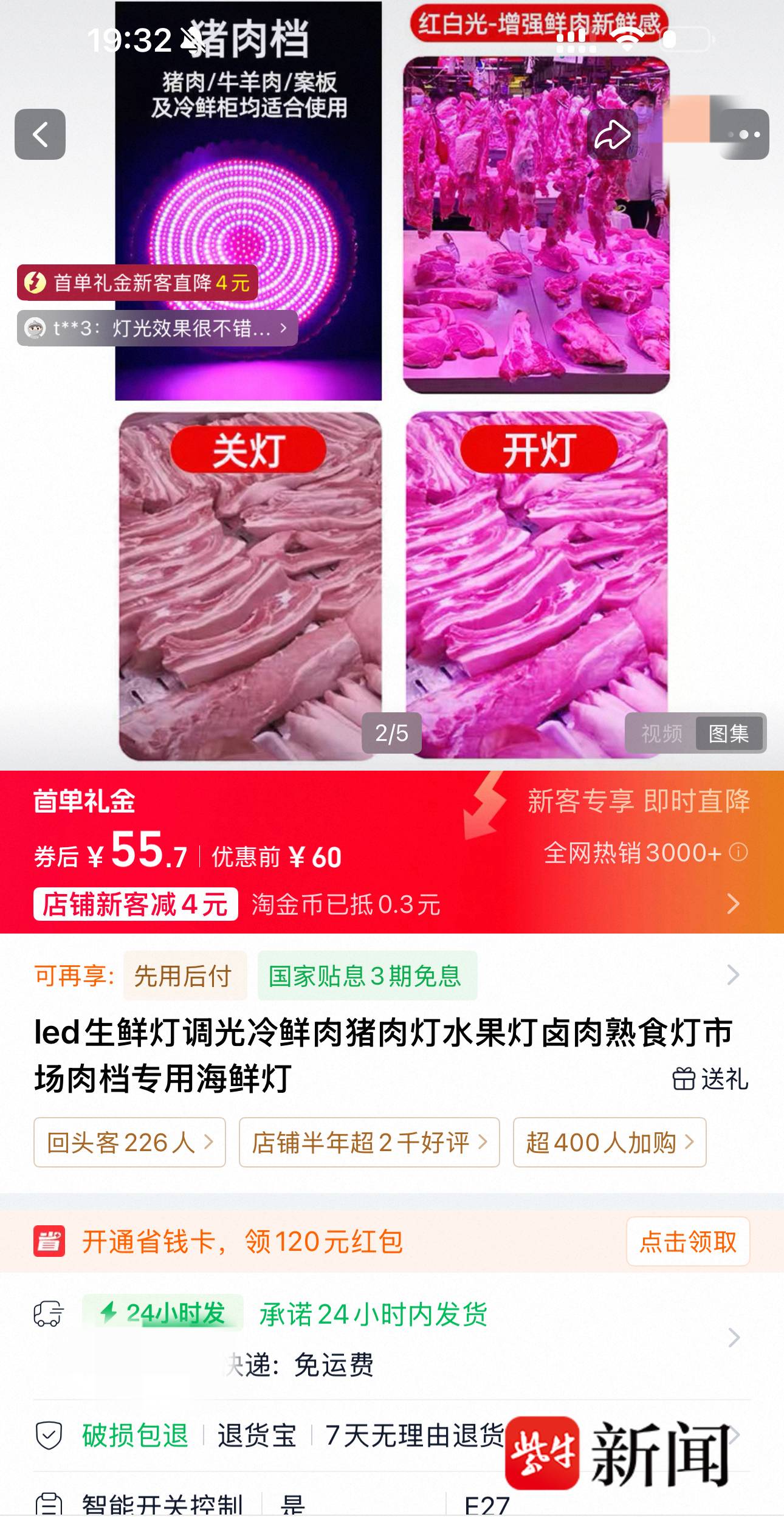Open the 智能开关控制 specifications row

pos(162,1504)
